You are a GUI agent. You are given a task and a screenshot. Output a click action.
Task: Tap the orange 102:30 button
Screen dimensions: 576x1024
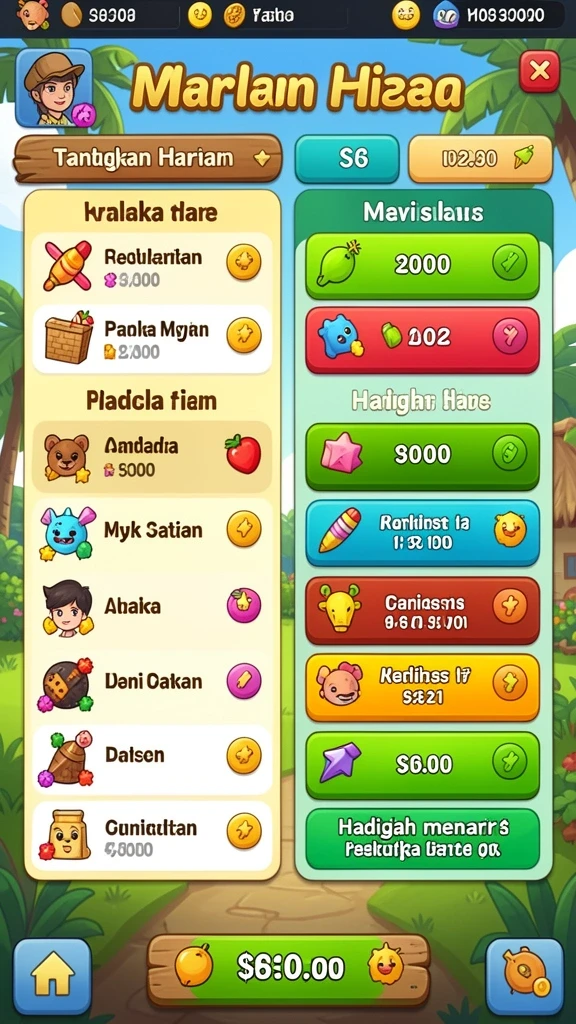coord(481,159)
